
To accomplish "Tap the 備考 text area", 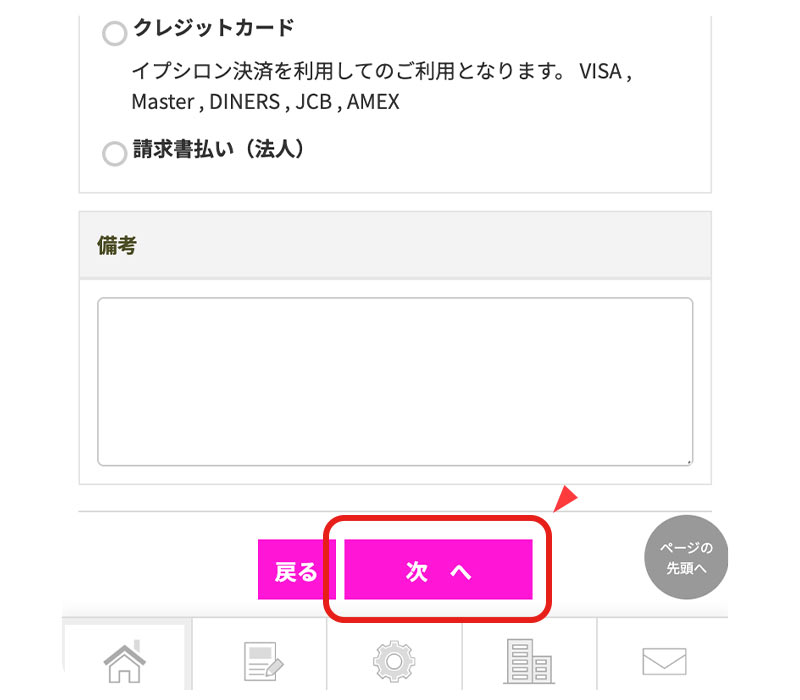I will (x=395, y=382).
